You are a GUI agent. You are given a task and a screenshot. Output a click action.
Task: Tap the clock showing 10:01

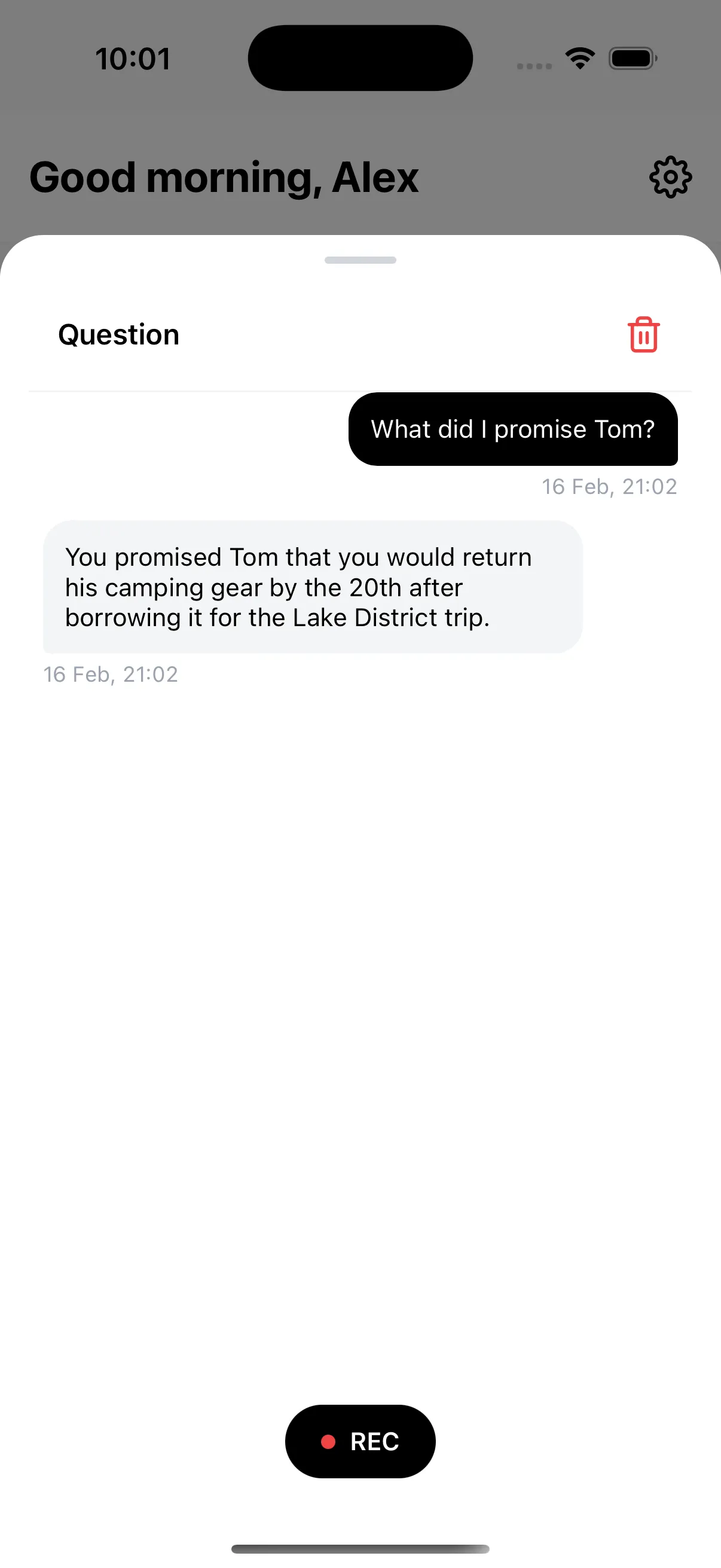[134, 58]
